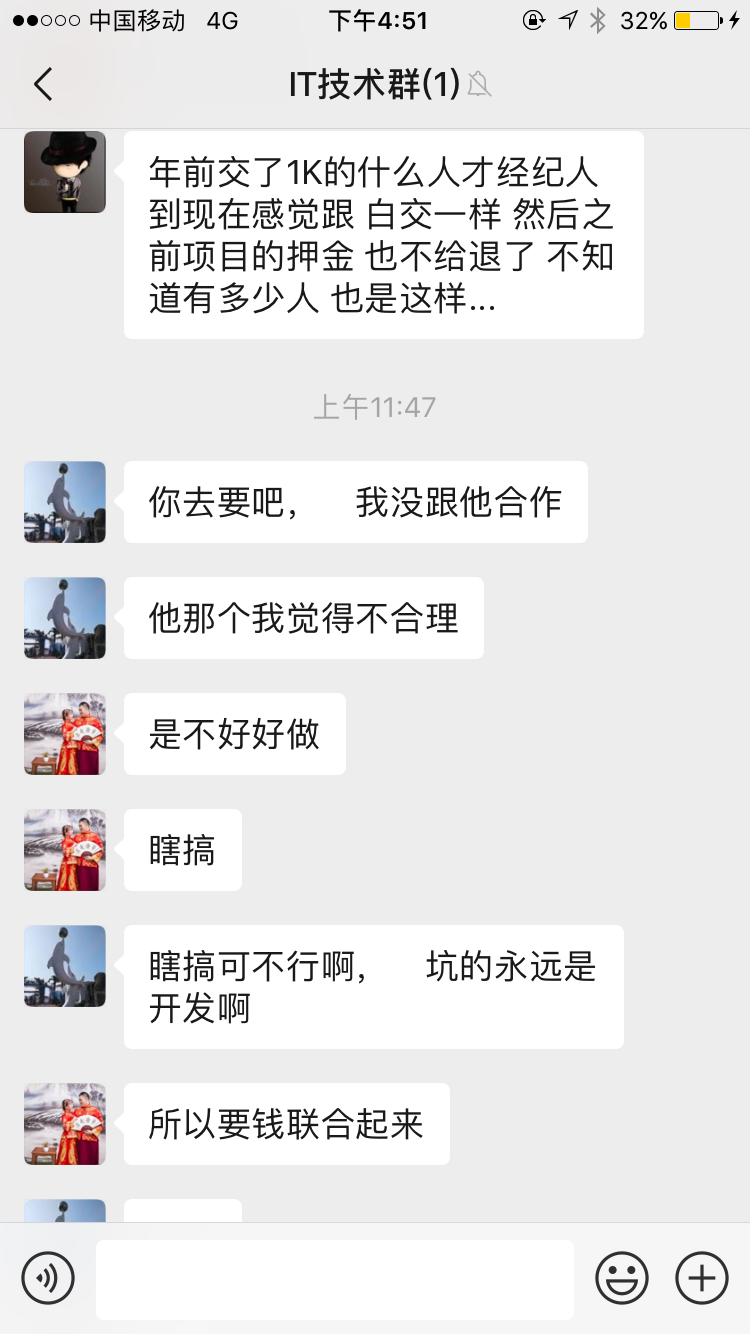Tap the 上午11:47 timestamp label
Viewport: 750px width, 1334px height.
point(374,406)
